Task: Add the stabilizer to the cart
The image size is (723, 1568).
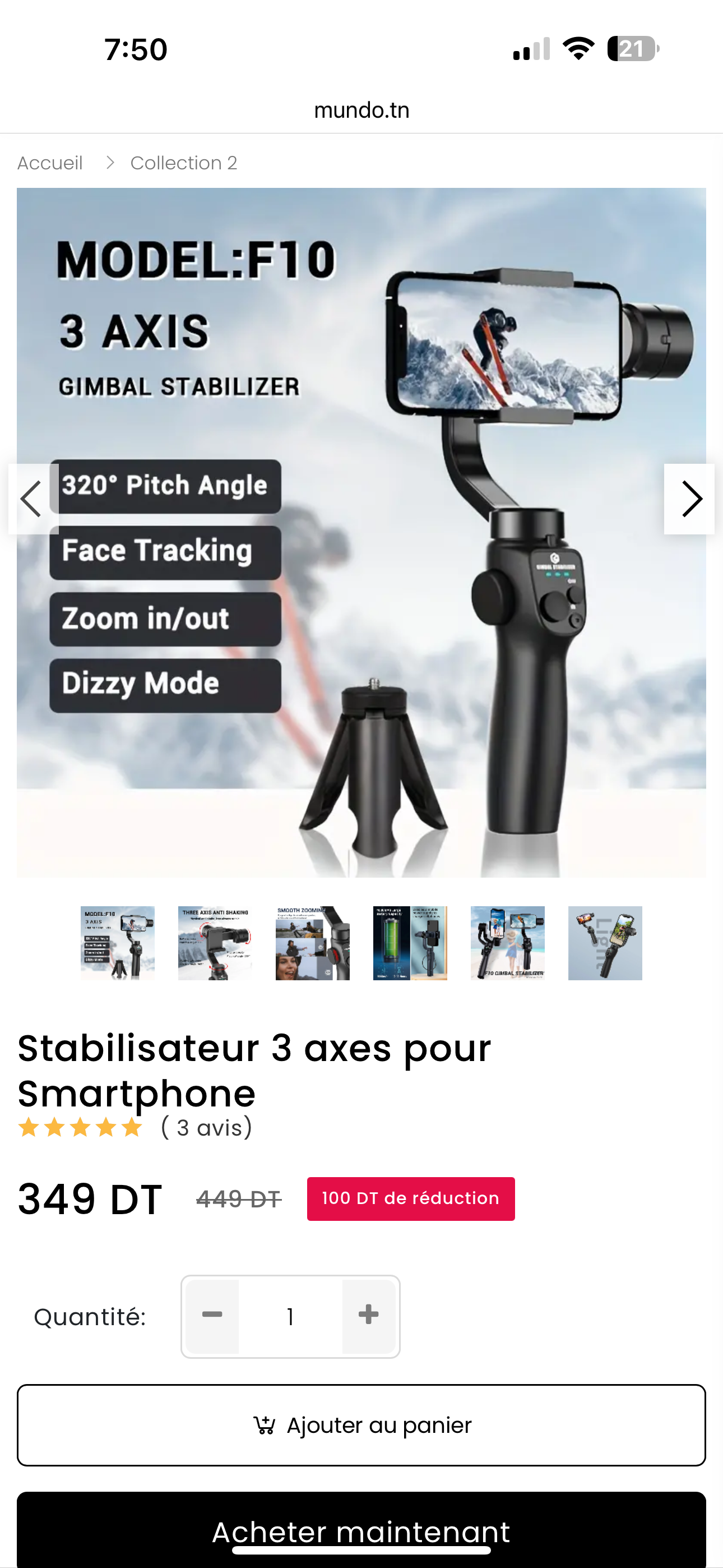Action: (361, 1426)
